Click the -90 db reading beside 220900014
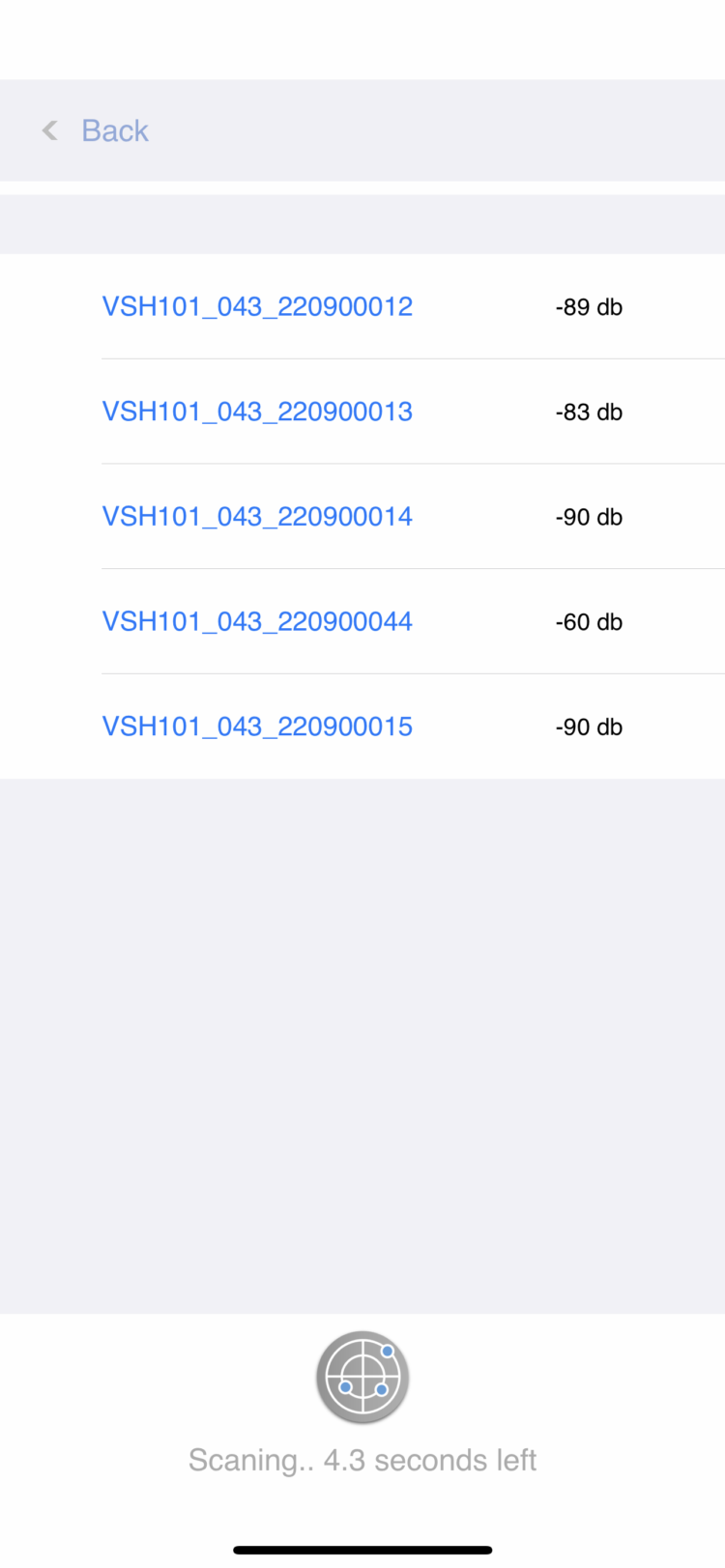Image resolution: width=725 pixels, height=1568 pixels. [x=589, y=517]
